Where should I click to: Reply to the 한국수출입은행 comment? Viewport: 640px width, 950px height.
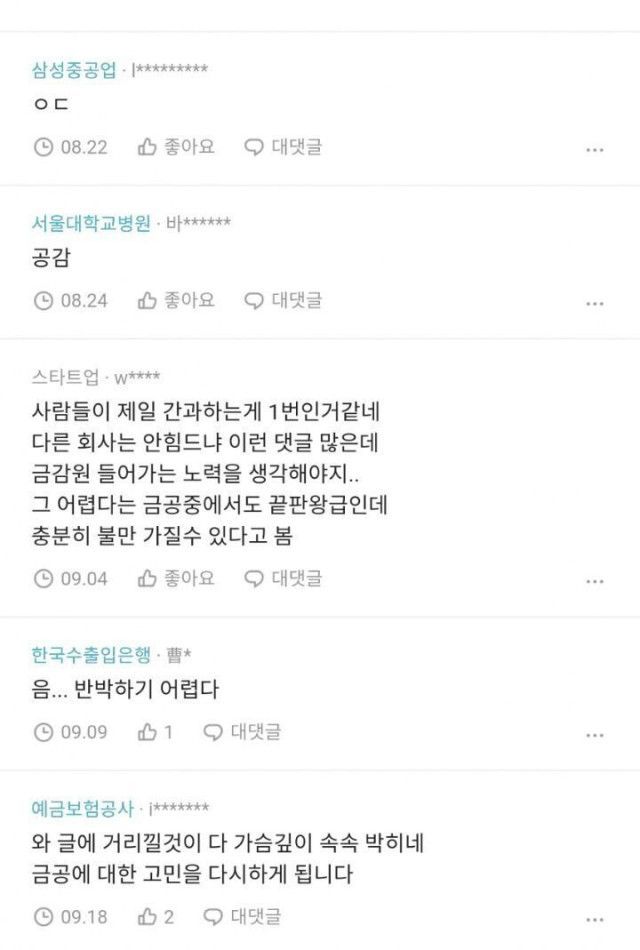(x=242, y=732)
